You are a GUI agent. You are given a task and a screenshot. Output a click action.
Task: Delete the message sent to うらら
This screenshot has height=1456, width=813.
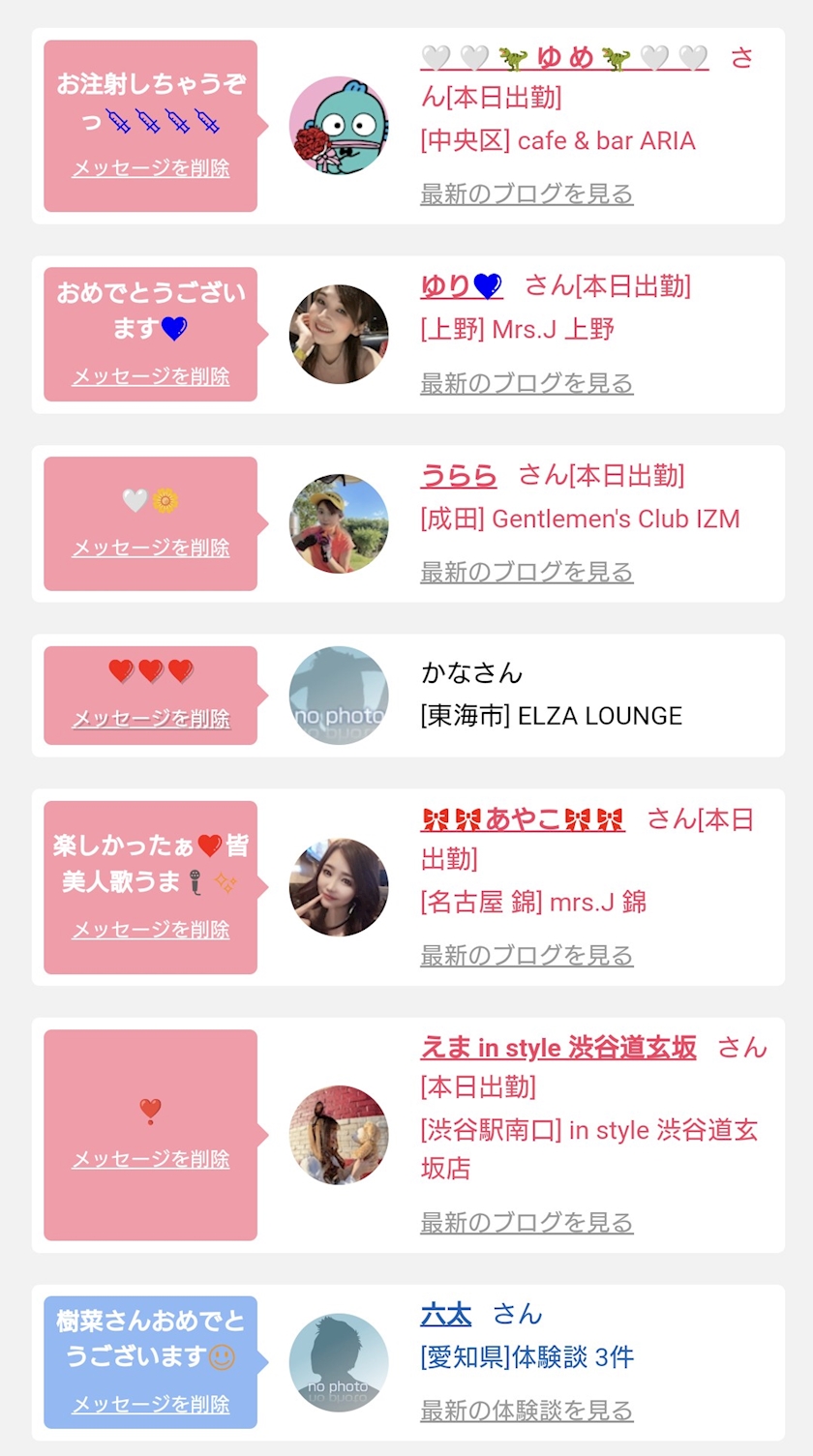[x=151, y=548]
